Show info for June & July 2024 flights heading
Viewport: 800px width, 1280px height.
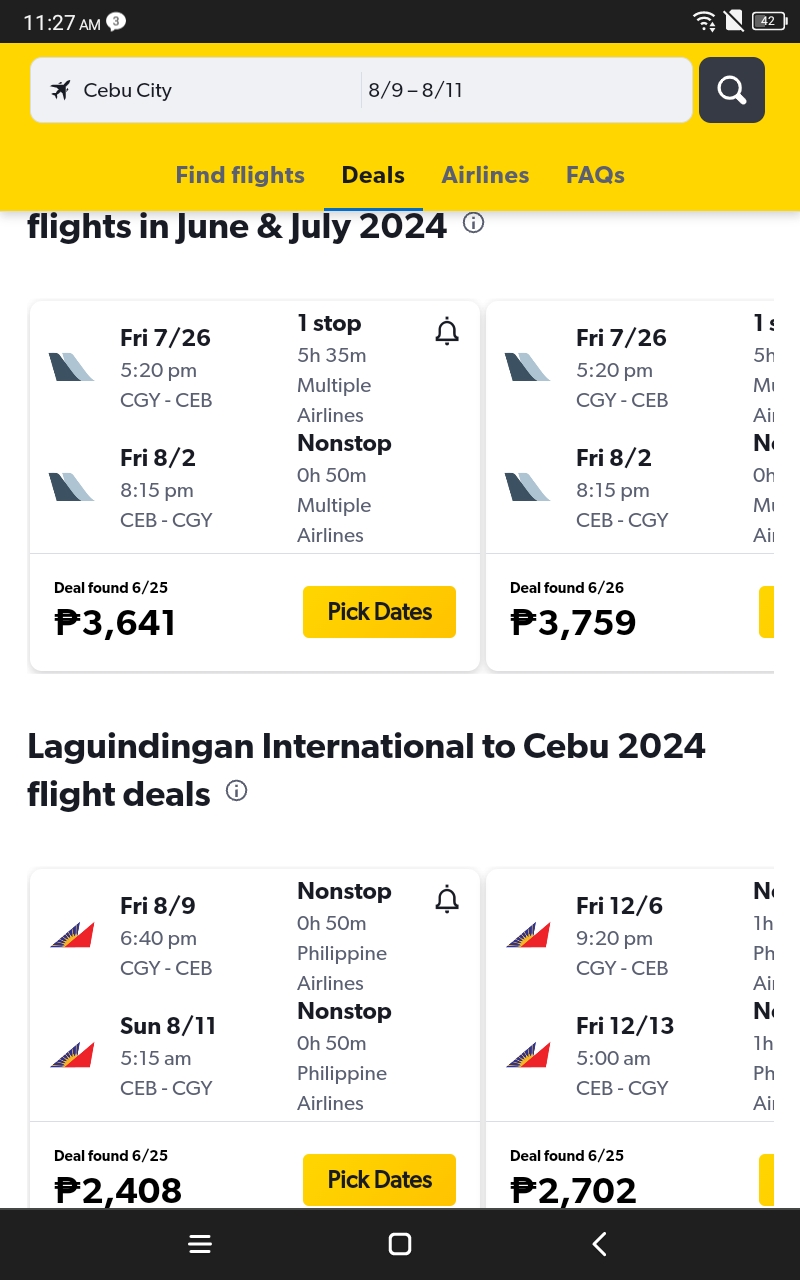[474, 223]
